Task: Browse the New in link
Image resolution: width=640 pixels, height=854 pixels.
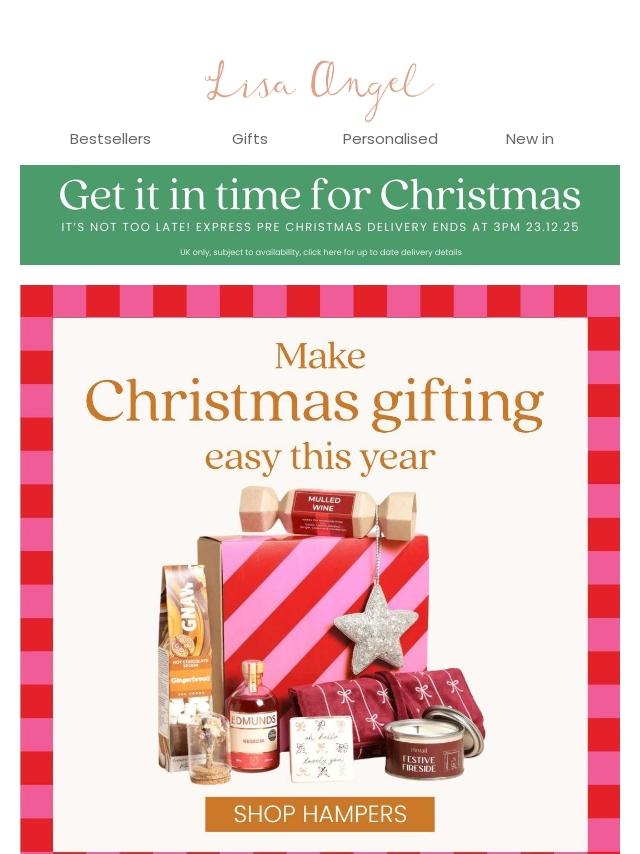Action: (529, 139)
